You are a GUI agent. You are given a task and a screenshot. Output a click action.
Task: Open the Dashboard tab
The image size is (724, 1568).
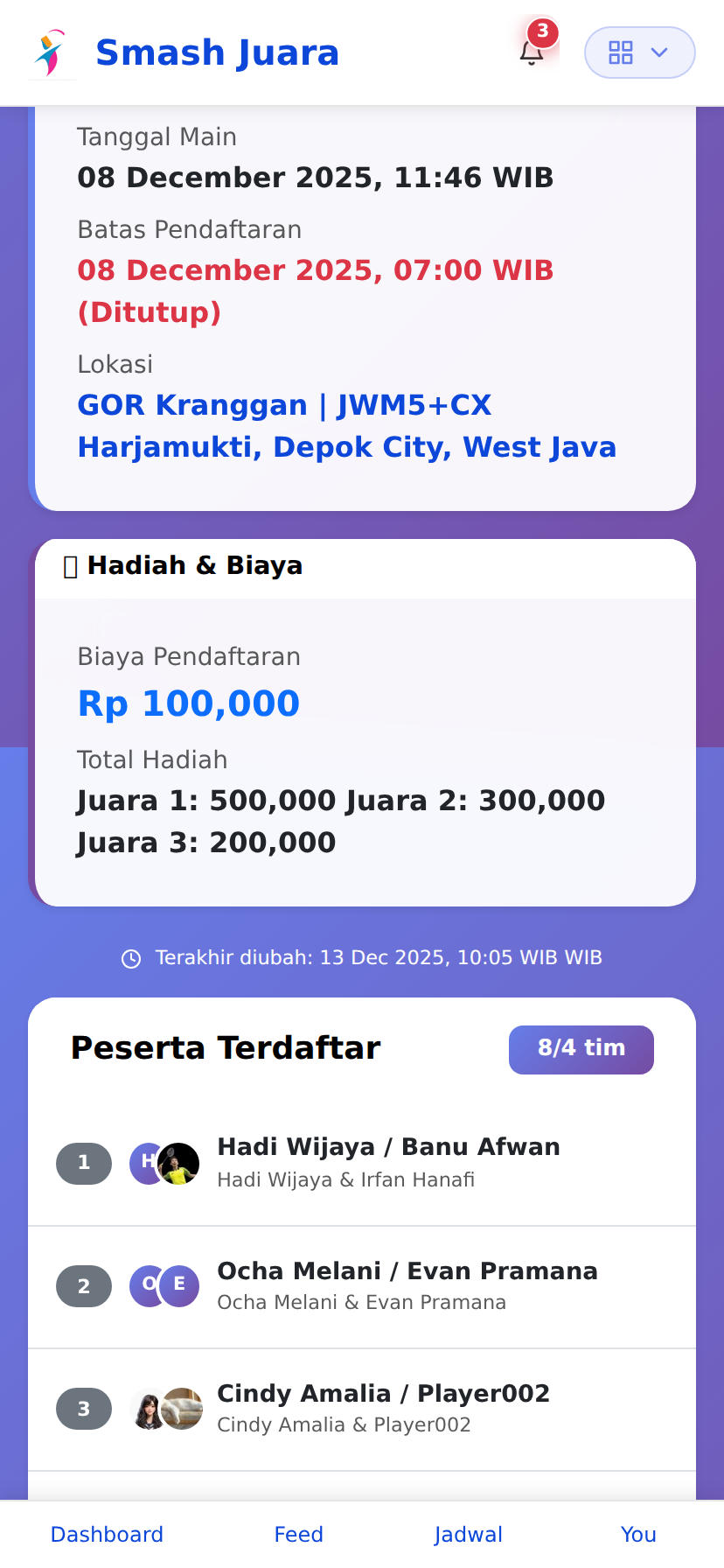[107, 1535]
